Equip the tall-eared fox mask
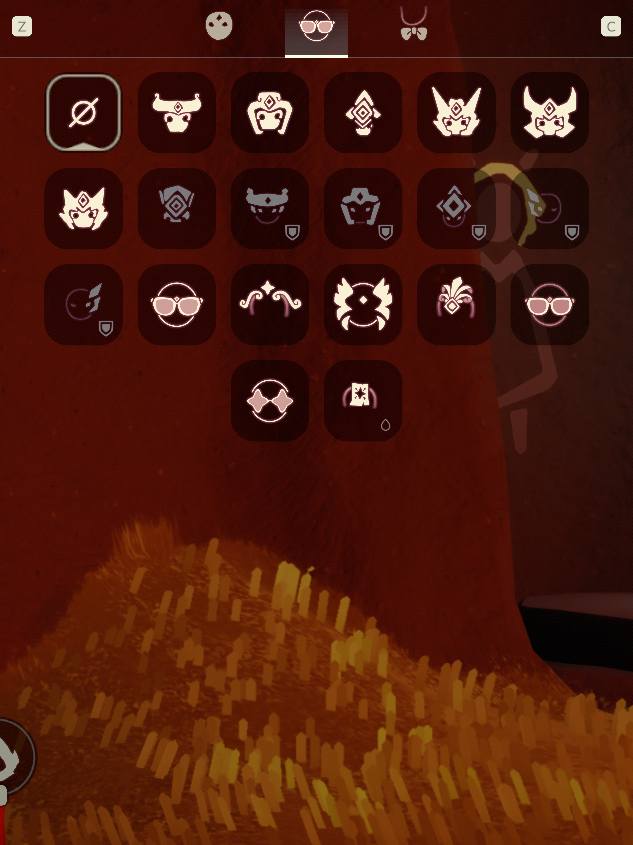This screenshot has height=845, width=633. (x=456, y=112)
